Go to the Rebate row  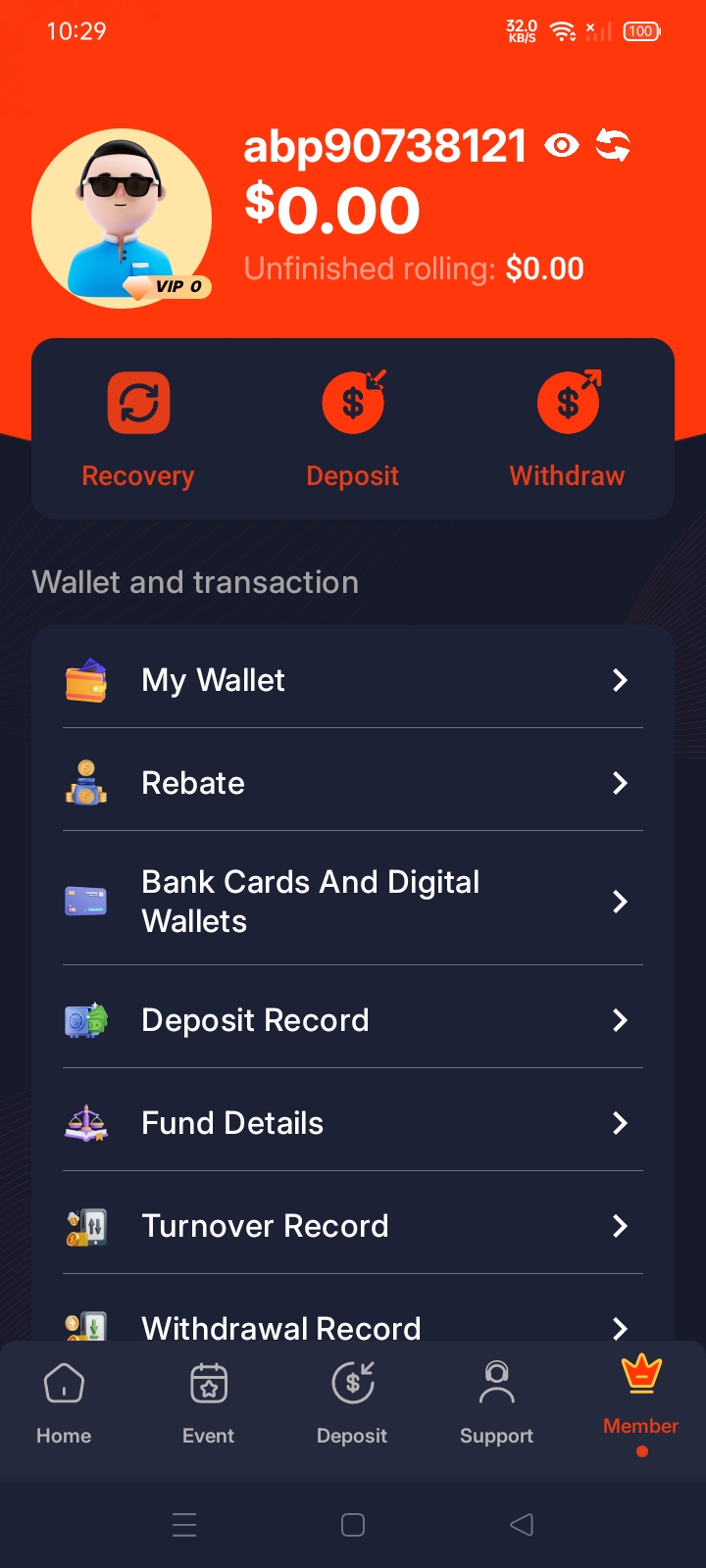coord(353,783)
